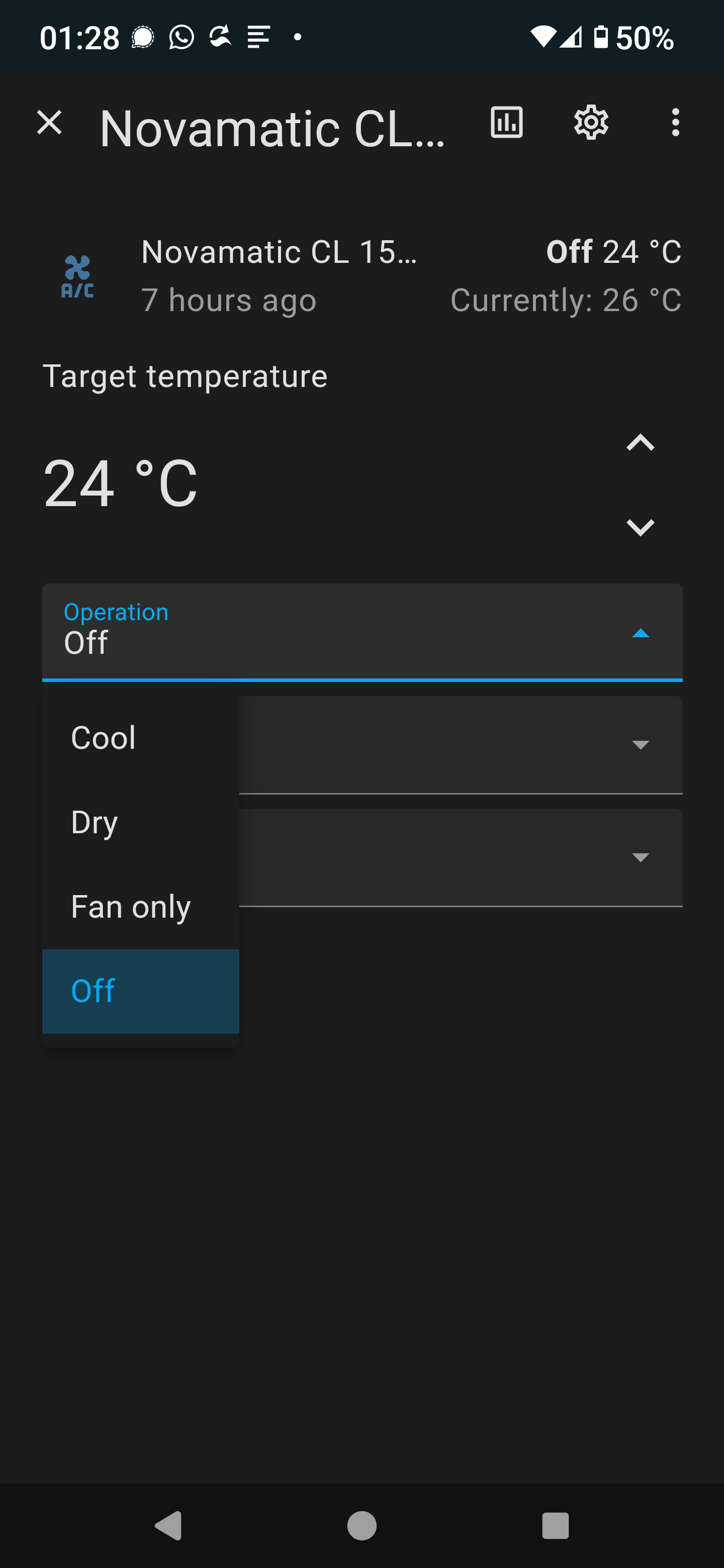Increase target temperature with the up chevron
The height and width of the screenshot is (1568, 724).
641,442
